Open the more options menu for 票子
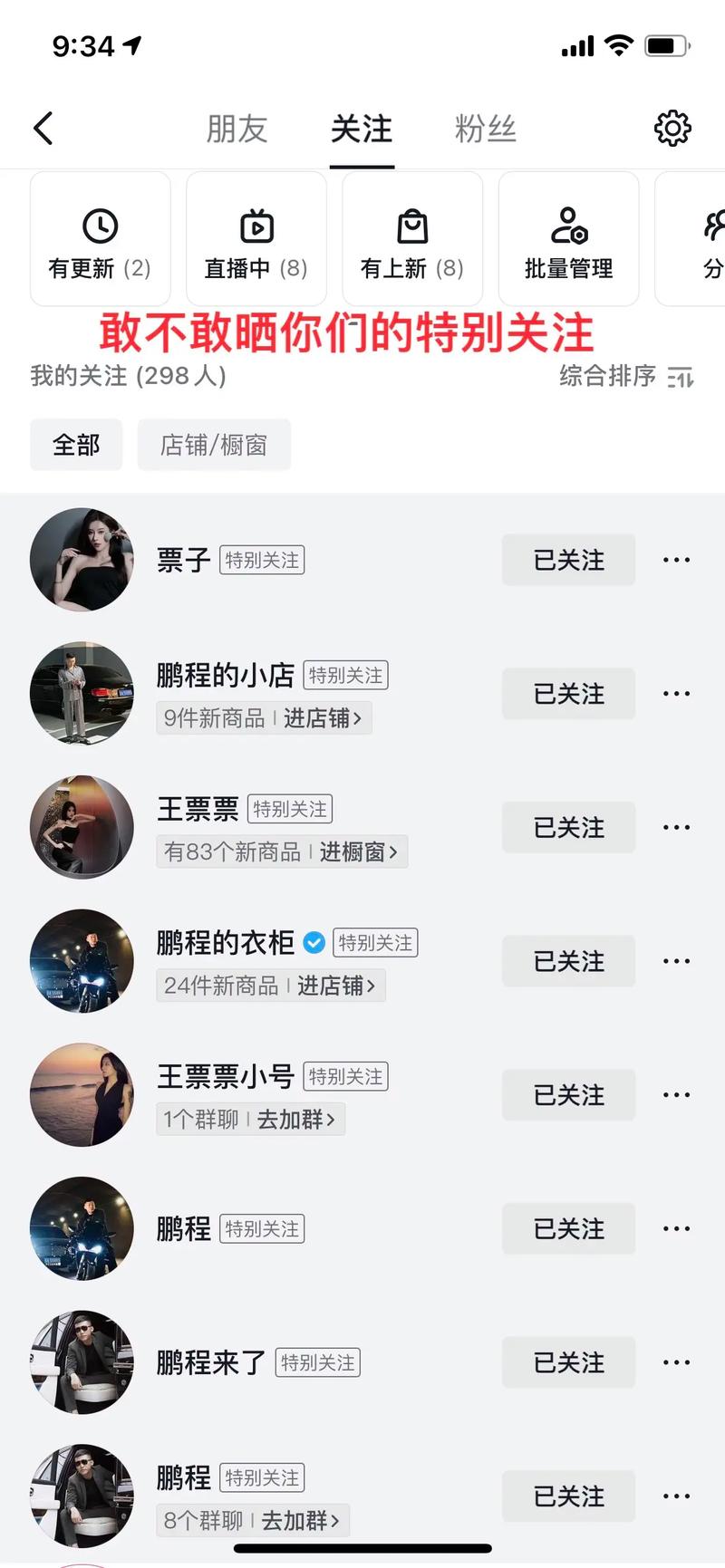This screenshot has height=1568, width=725. click(676, 560)
